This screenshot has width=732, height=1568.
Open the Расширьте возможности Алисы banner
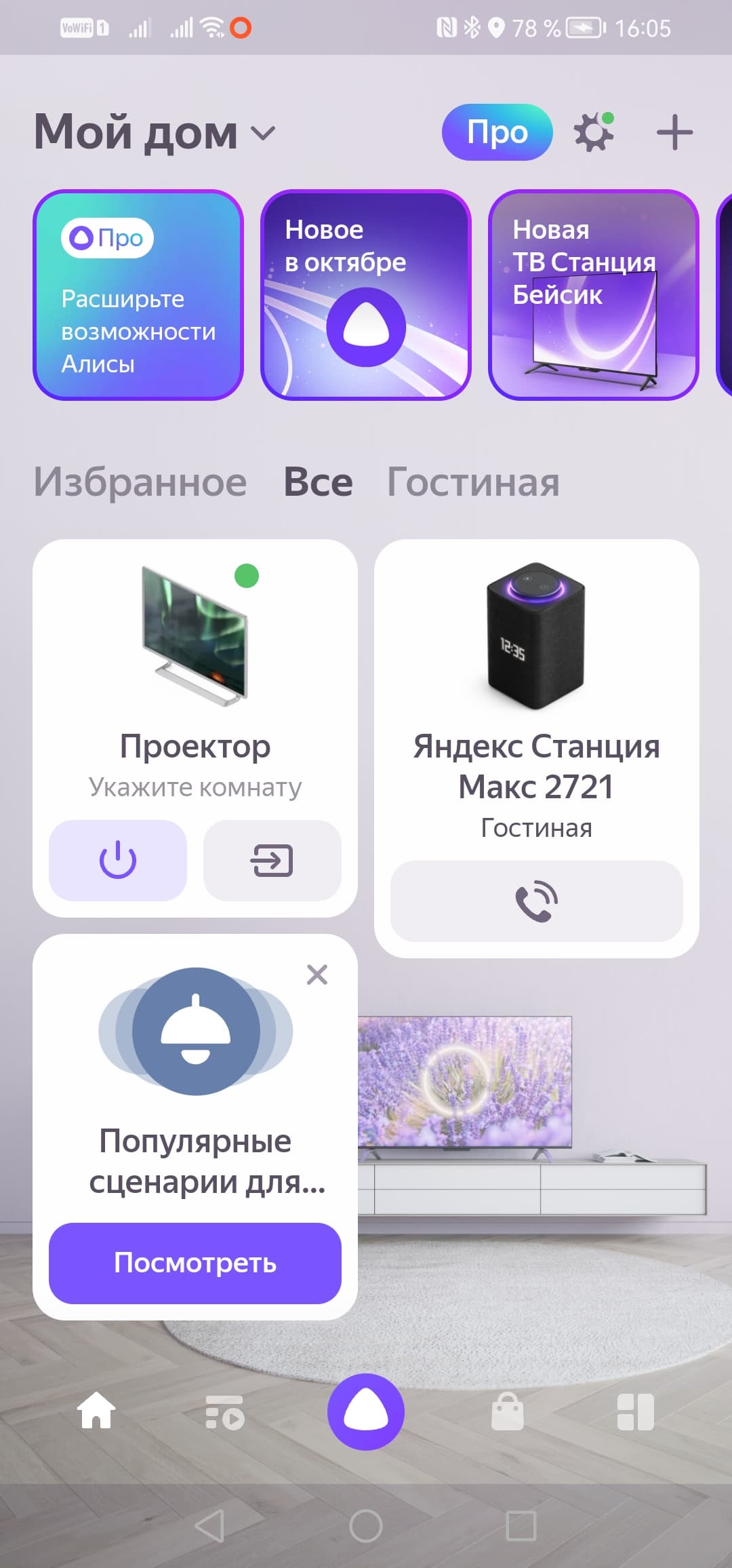pyautogui.click(x=138, y=295)
